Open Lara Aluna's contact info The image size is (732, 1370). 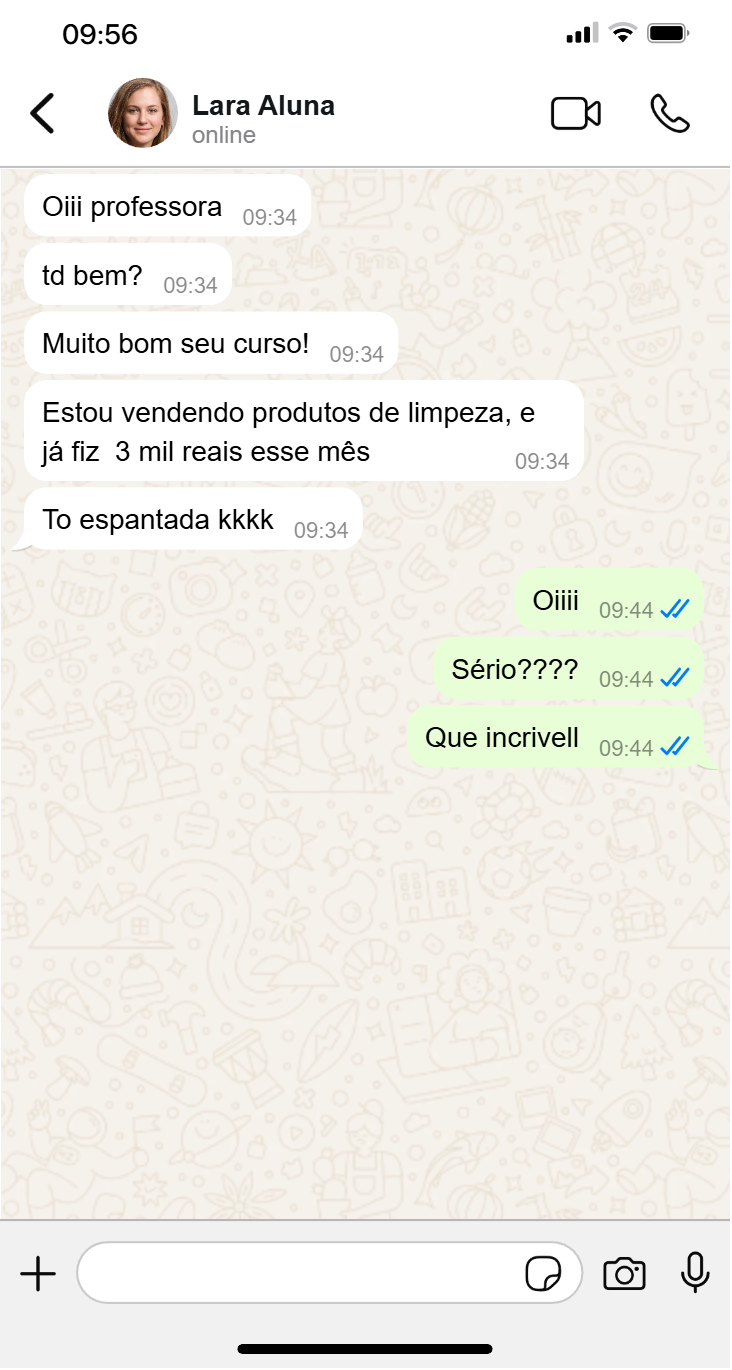click(263, 118)
